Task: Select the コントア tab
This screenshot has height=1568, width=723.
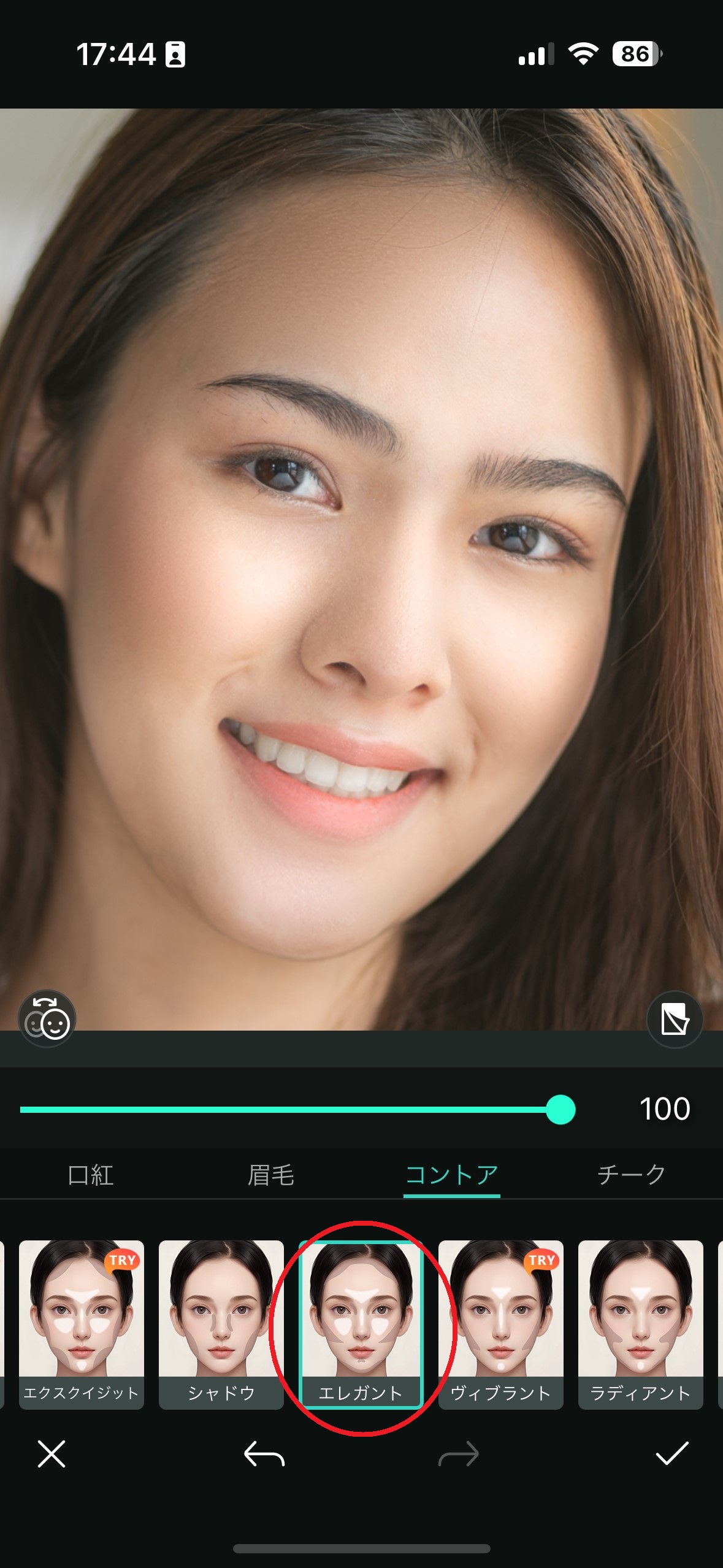Action: (x=451, y=1175)
